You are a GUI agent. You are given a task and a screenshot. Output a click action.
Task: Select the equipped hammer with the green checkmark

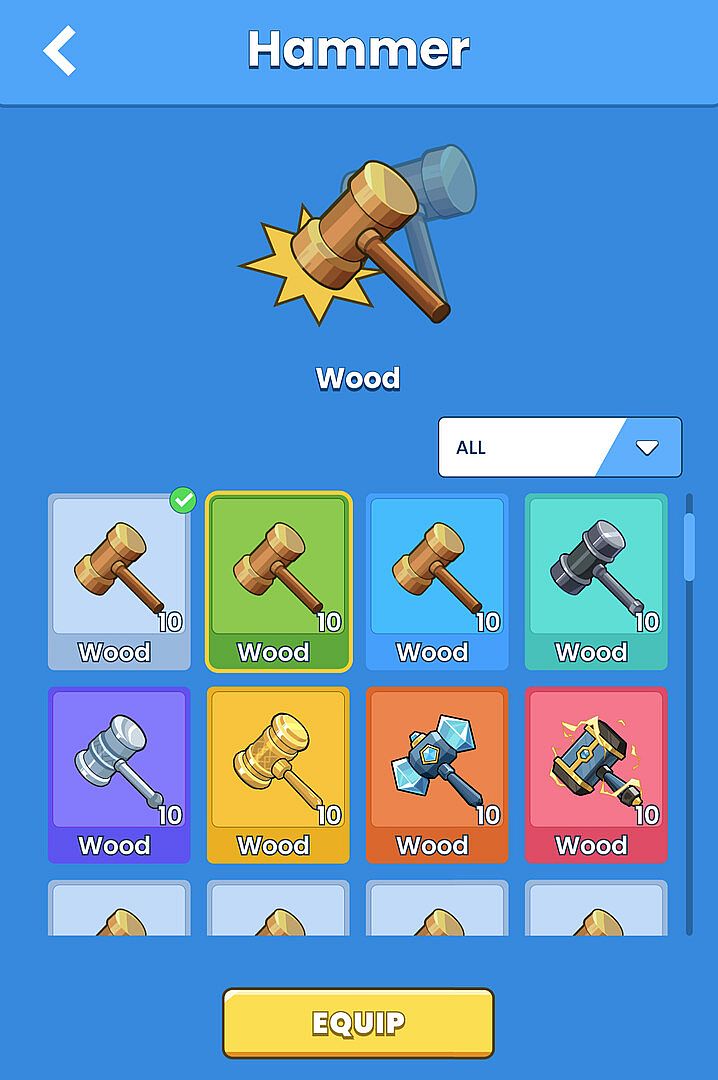coord(118,581)
